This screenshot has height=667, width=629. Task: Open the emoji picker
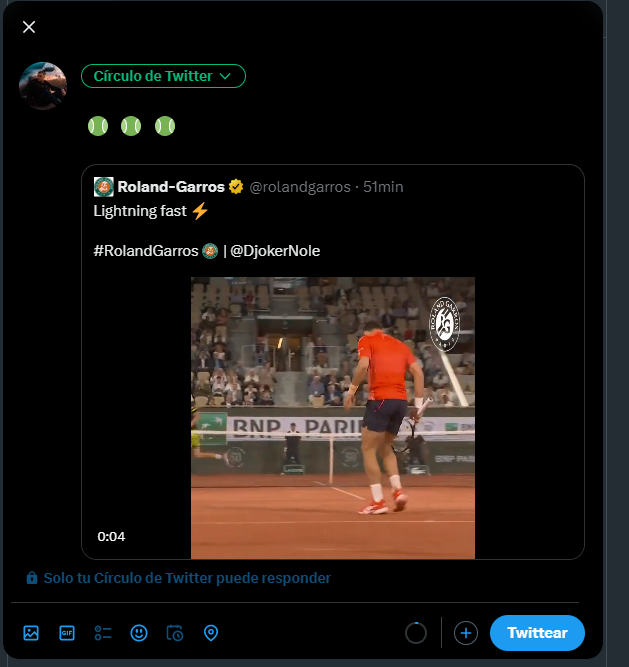(x=139, y=632)
